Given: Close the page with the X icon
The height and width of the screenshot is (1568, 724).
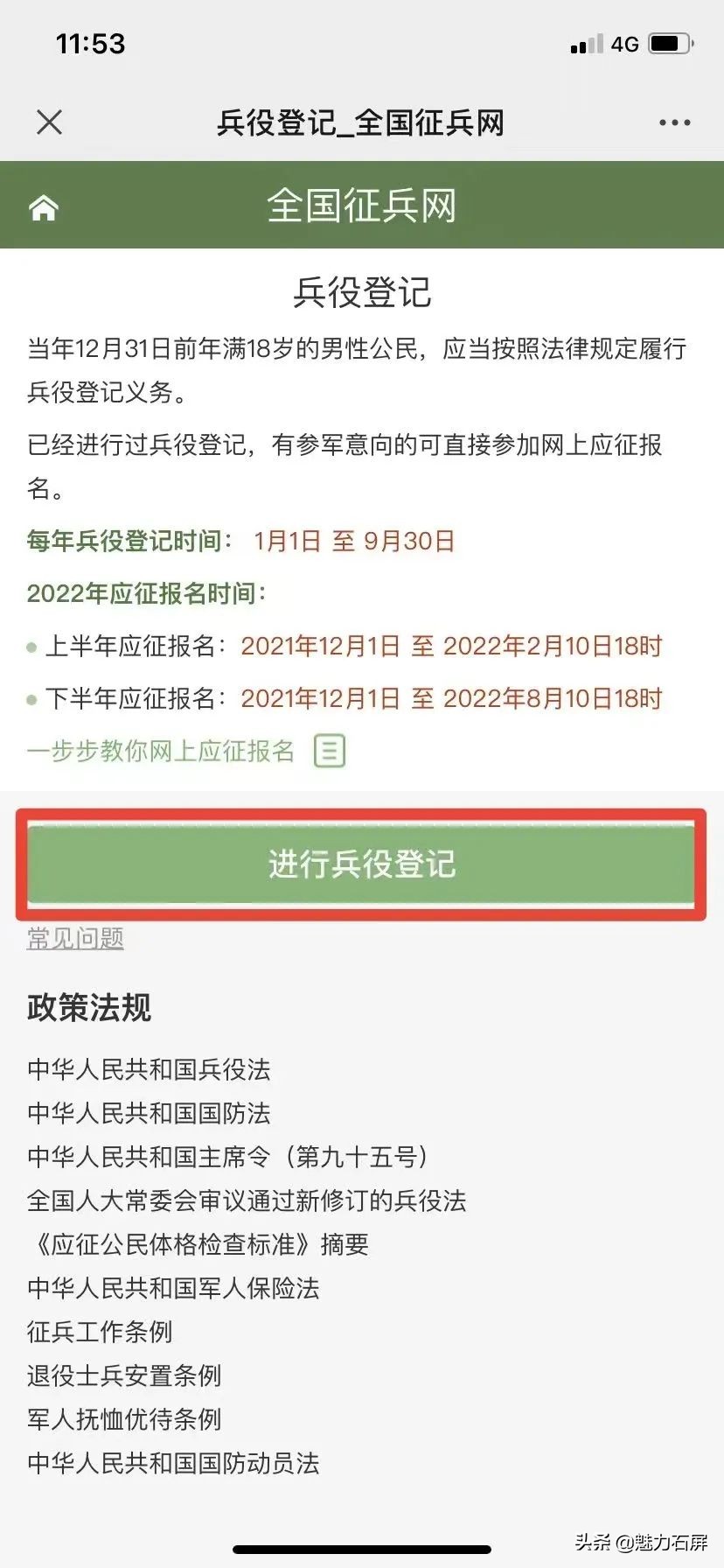Looking at the screenshot, I should [x=50, y=122].
